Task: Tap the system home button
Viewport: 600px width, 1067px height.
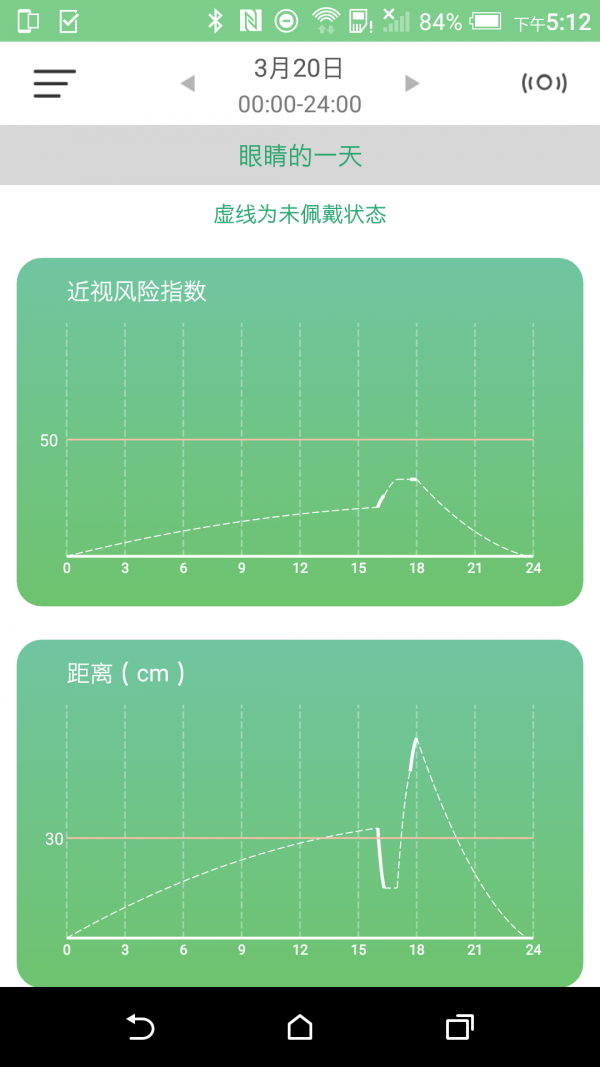Action: click(x=300, y=1026)
